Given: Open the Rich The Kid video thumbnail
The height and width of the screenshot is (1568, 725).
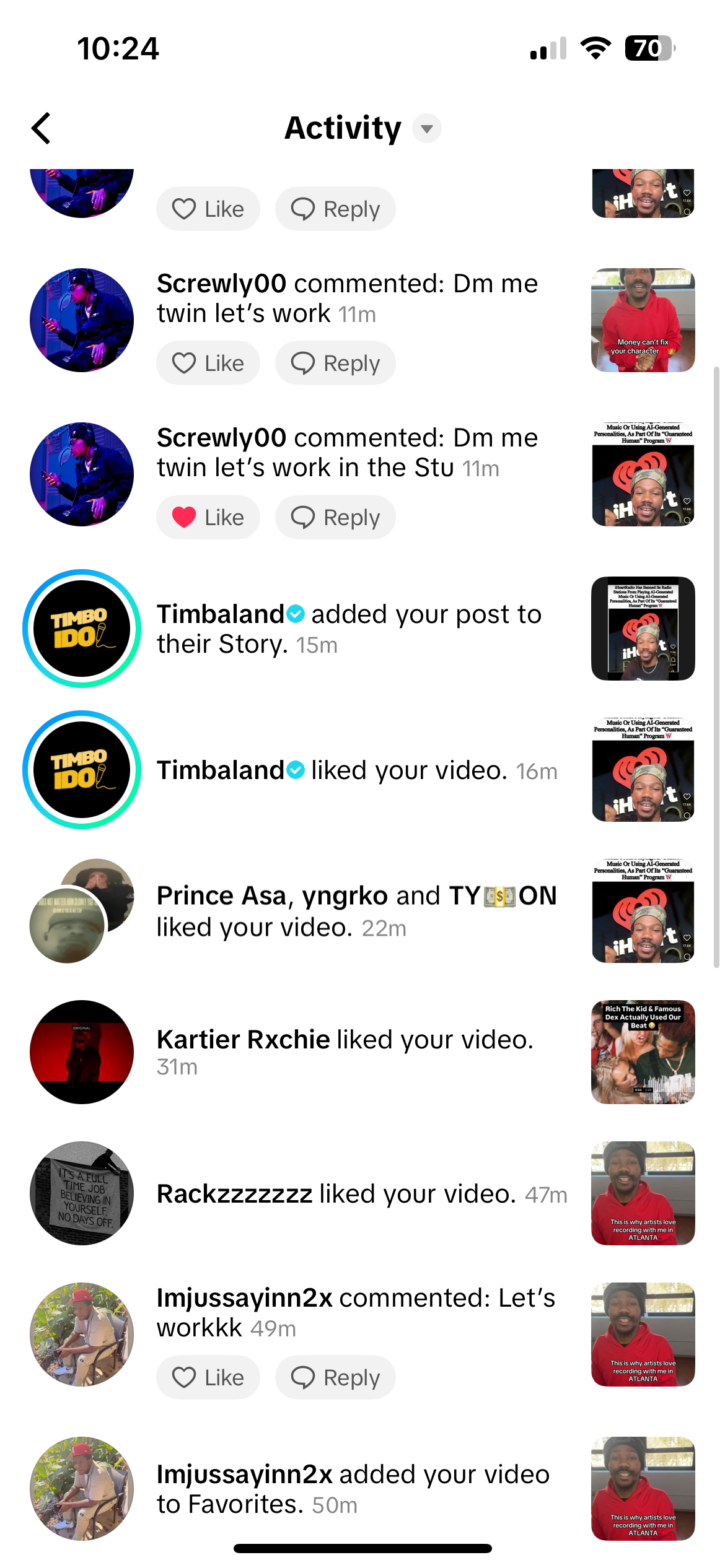Looking at the screenshot, I should tap(643, 1052).
